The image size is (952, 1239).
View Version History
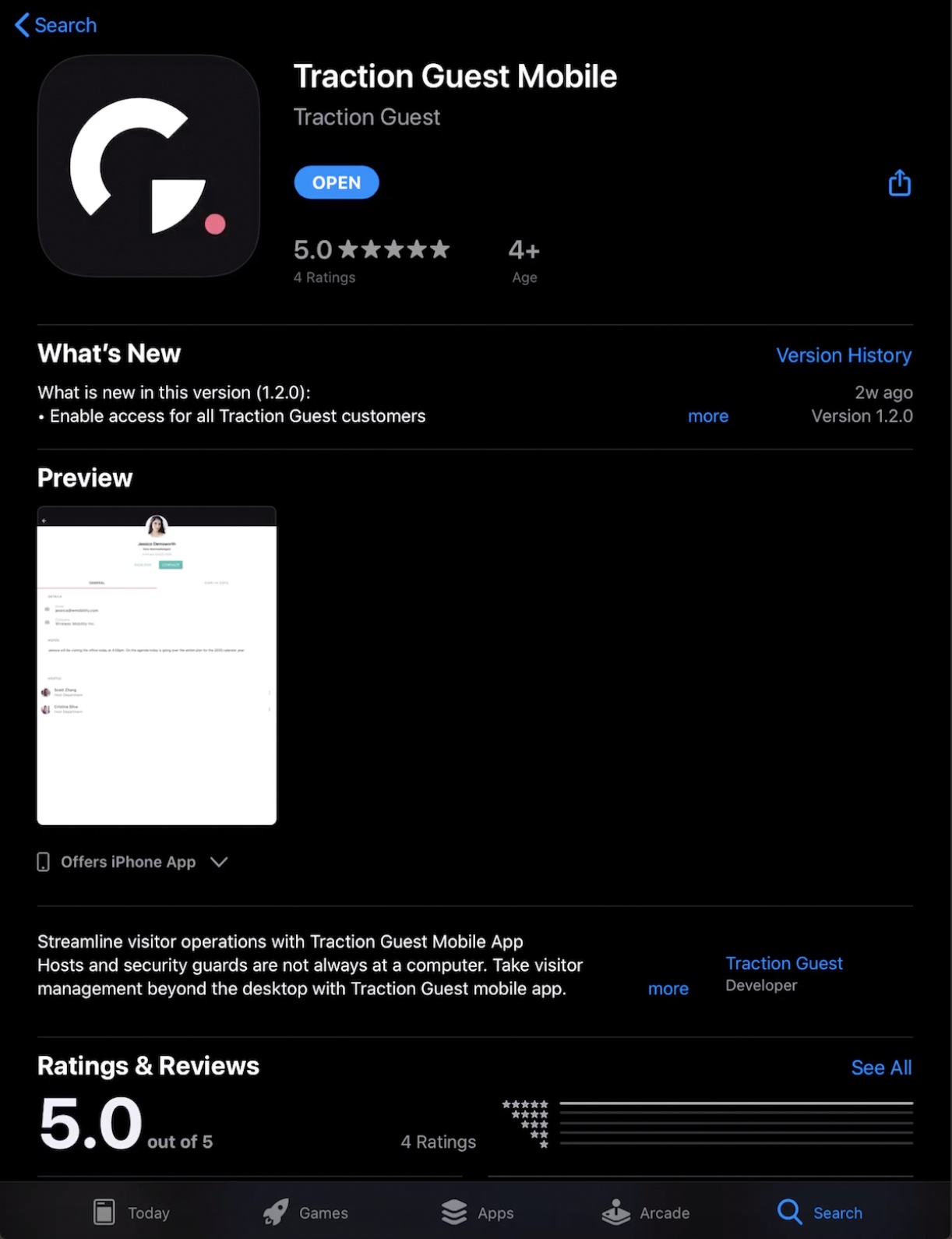(844, 355)
